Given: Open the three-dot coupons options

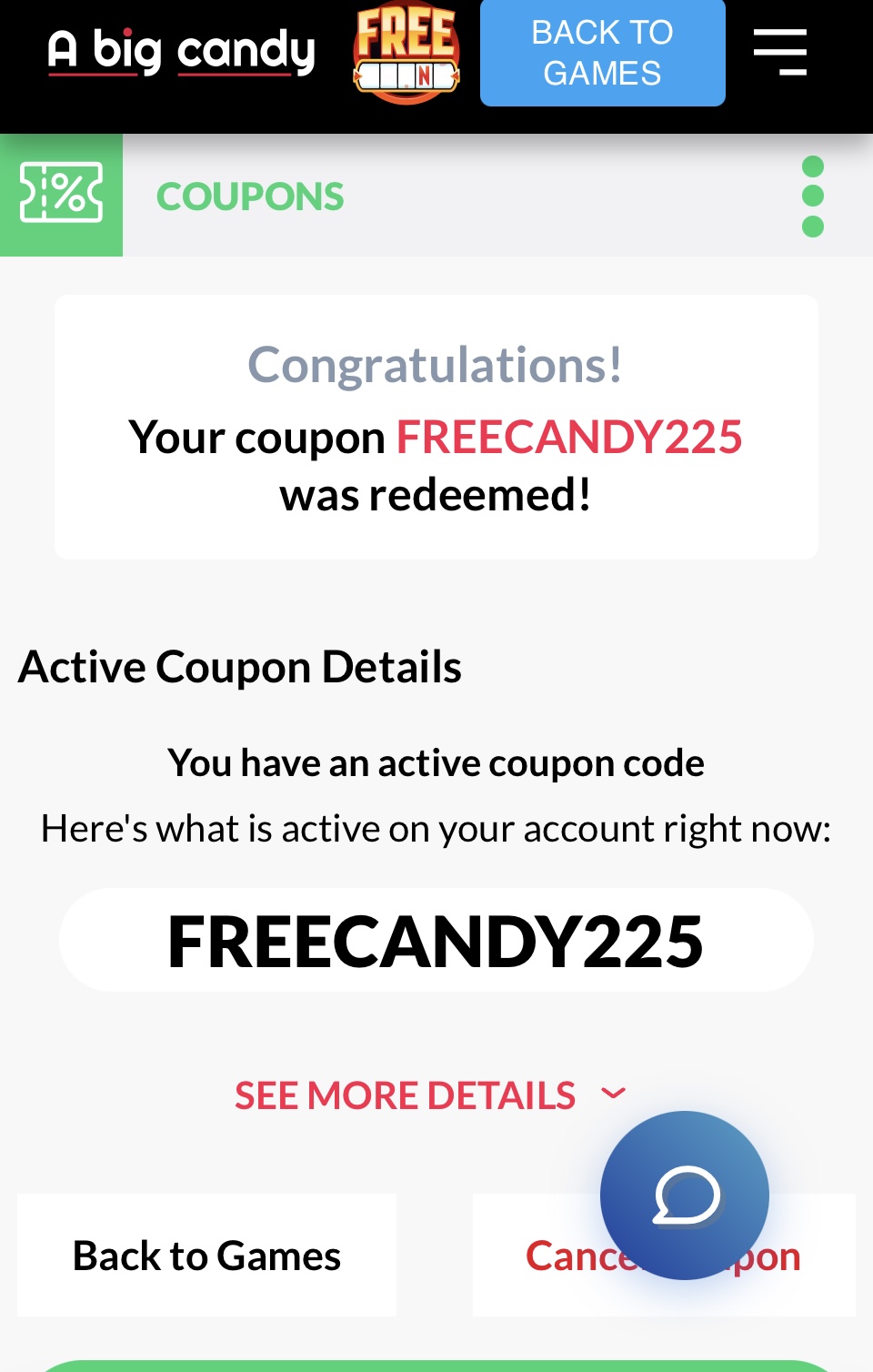Looking at the screenshot, I should coord(813,197).
